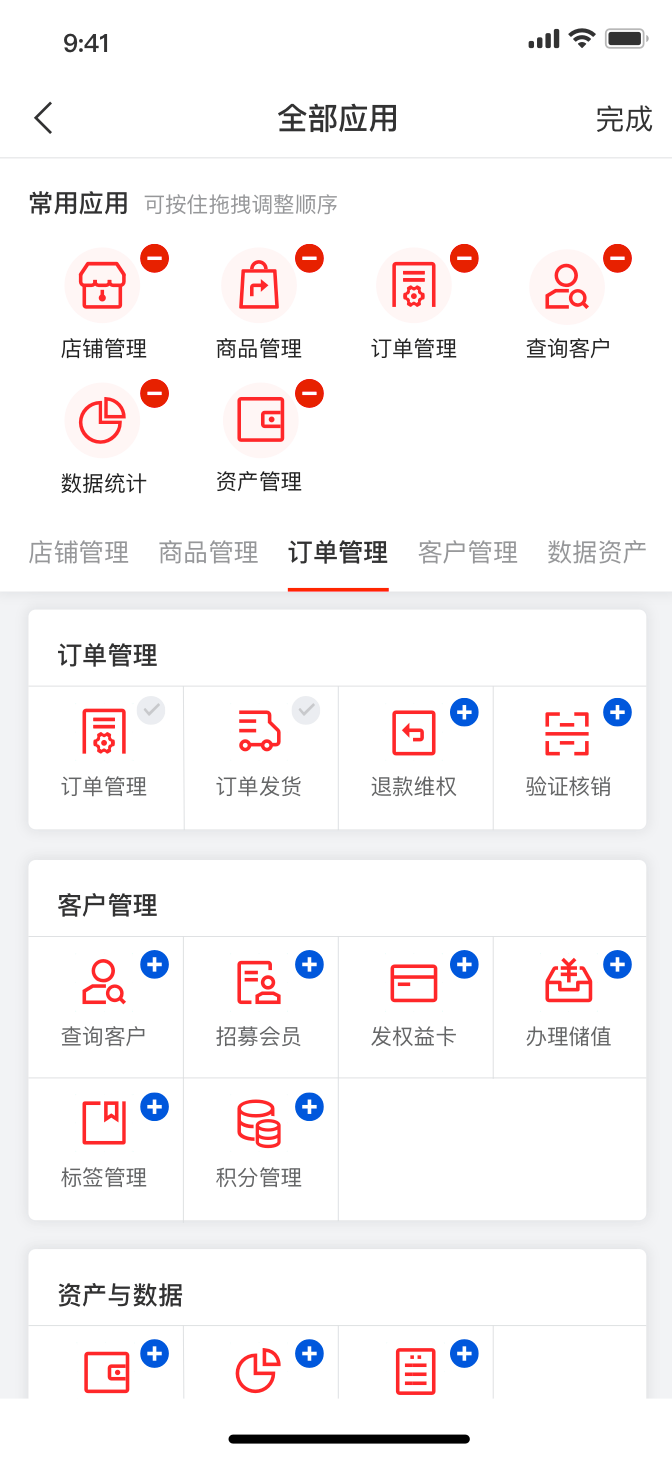
Task: Select the 客户管理 category tab
Action: coord(468,552)
